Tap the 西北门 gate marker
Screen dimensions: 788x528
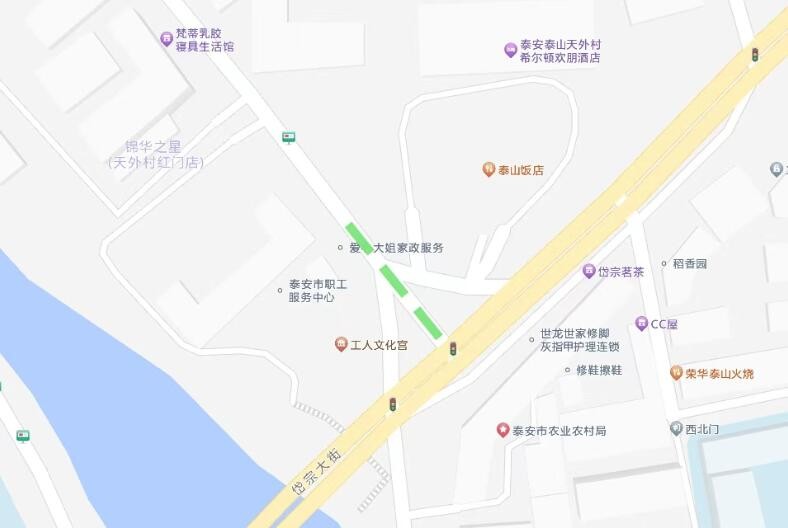coord(676,428)
